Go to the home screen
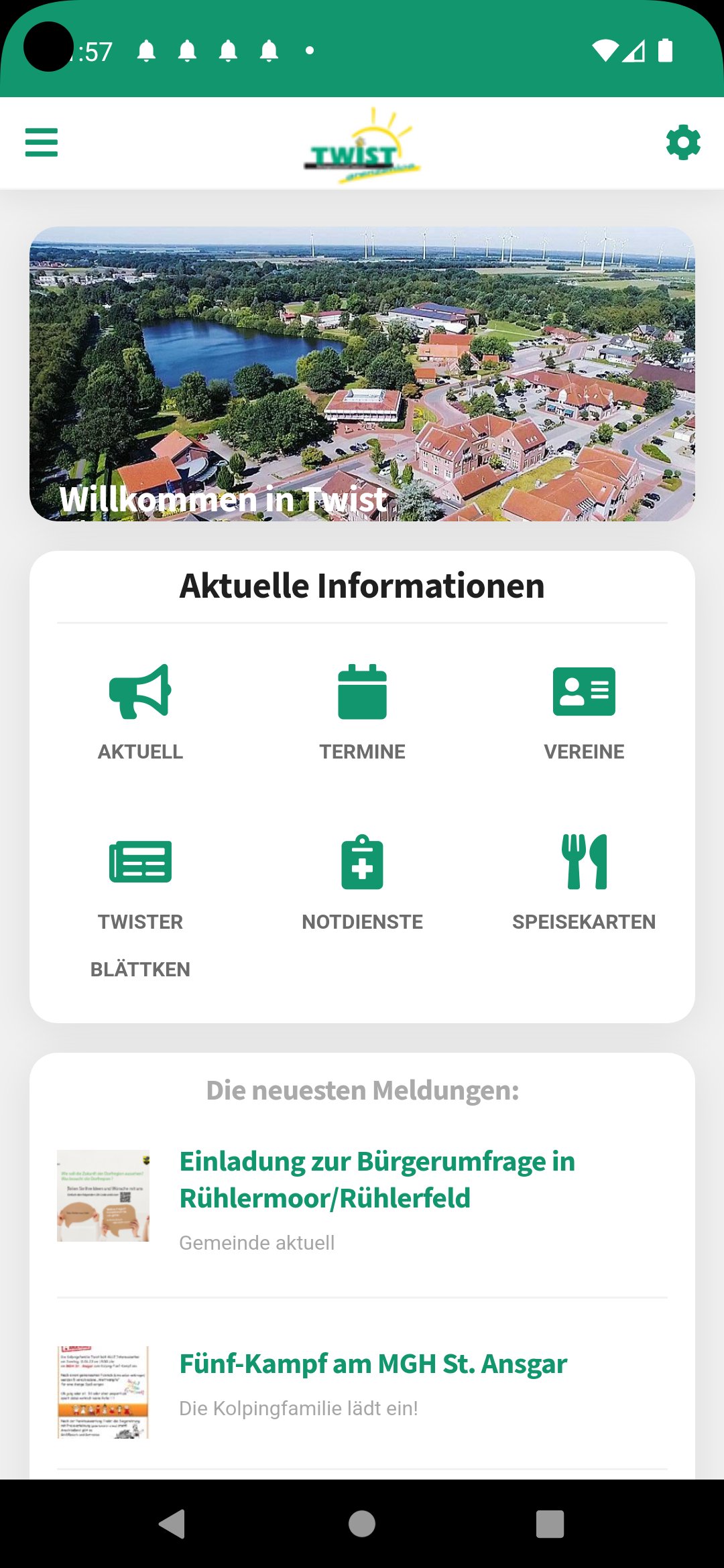This screenshot has width=724, height=1568. [362, 1524]
